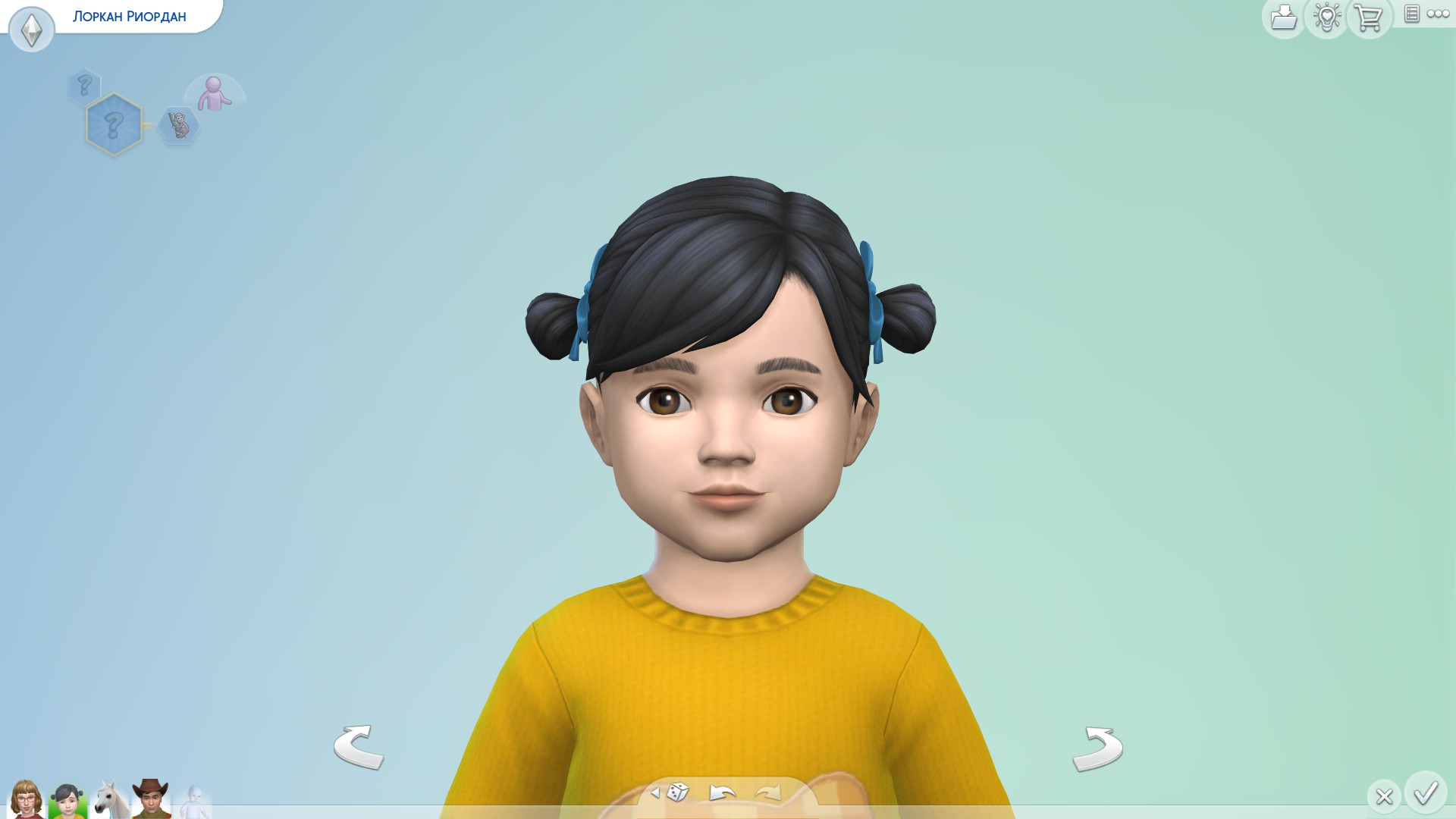This screenshot has width=1456, height=819.
Task: Select the large question-mark trait hexagon
Action: point(114,124)
